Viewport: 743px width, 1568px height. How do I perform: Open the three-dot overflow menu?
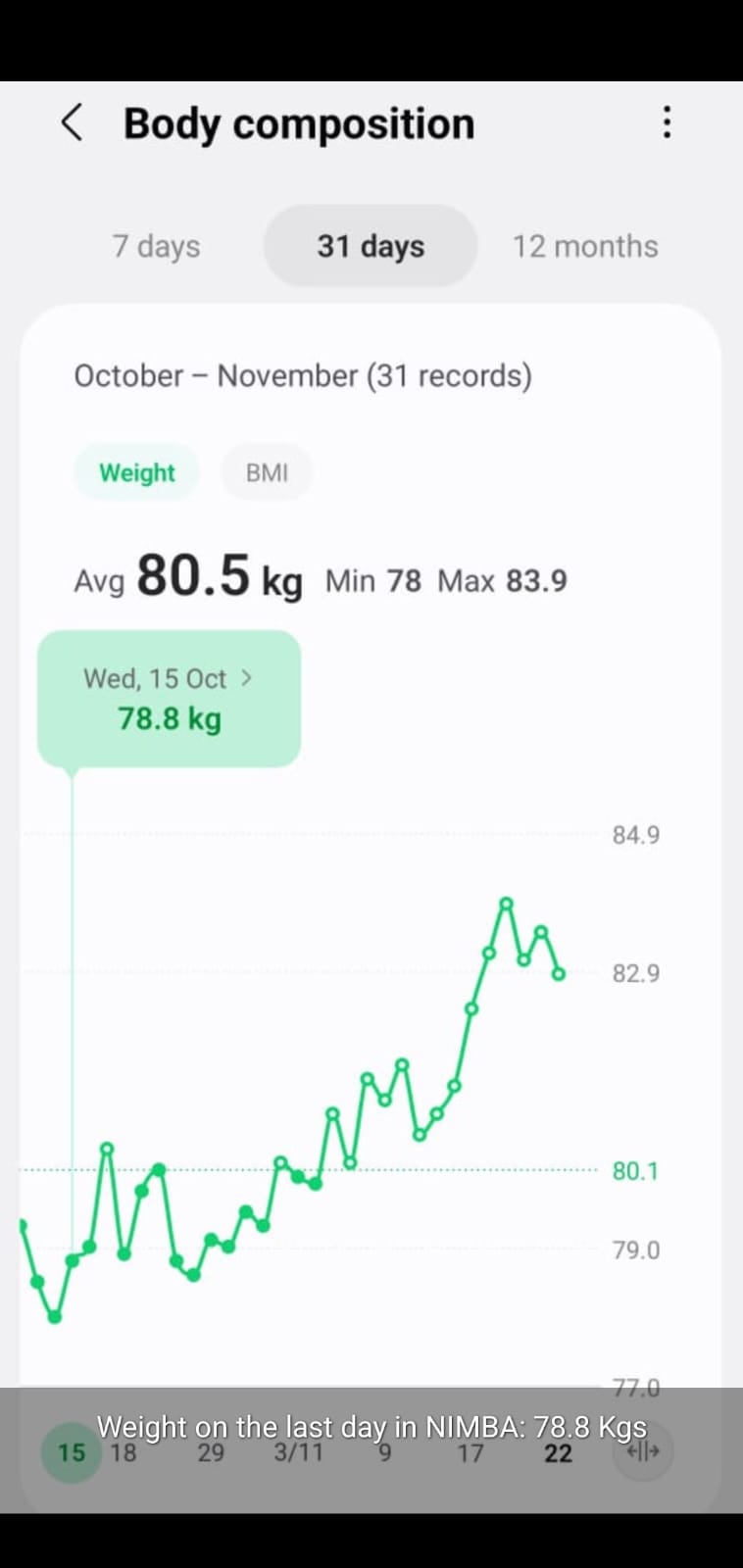coord(667,122)
